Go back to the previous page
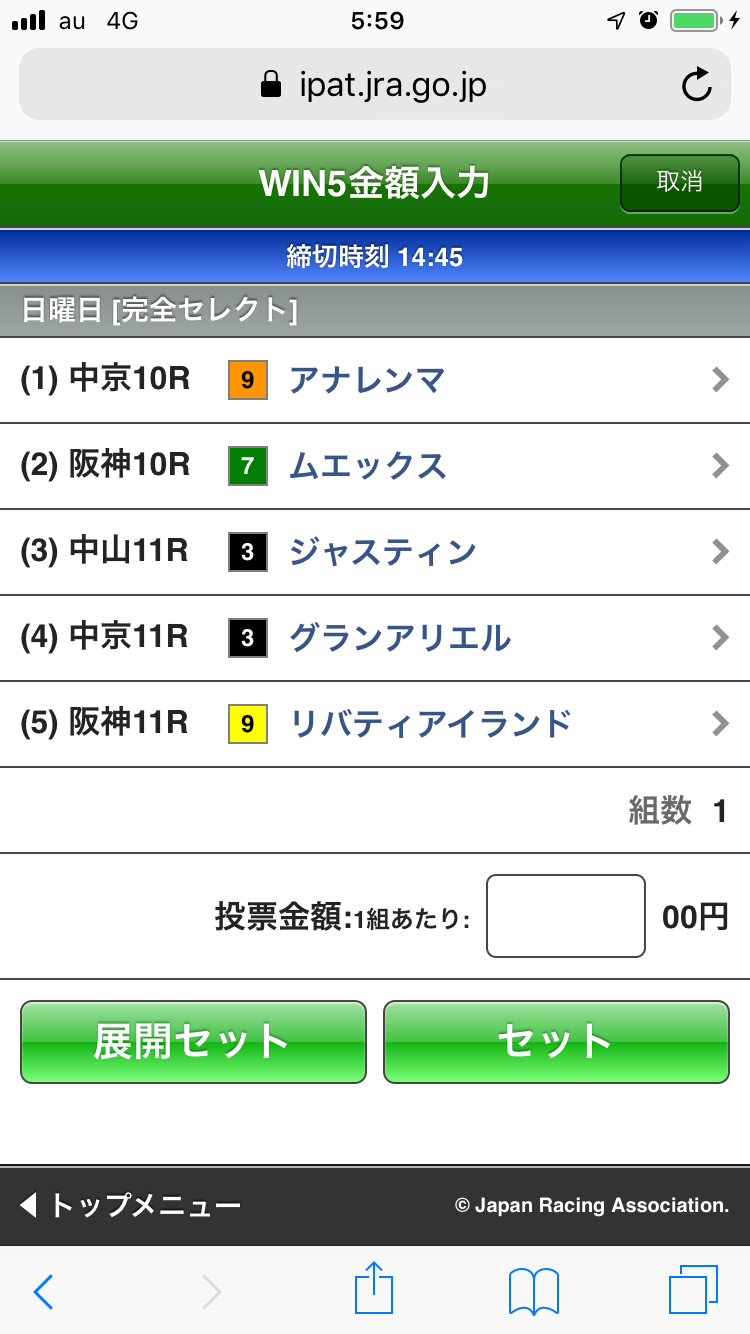 click(43, 1292)
